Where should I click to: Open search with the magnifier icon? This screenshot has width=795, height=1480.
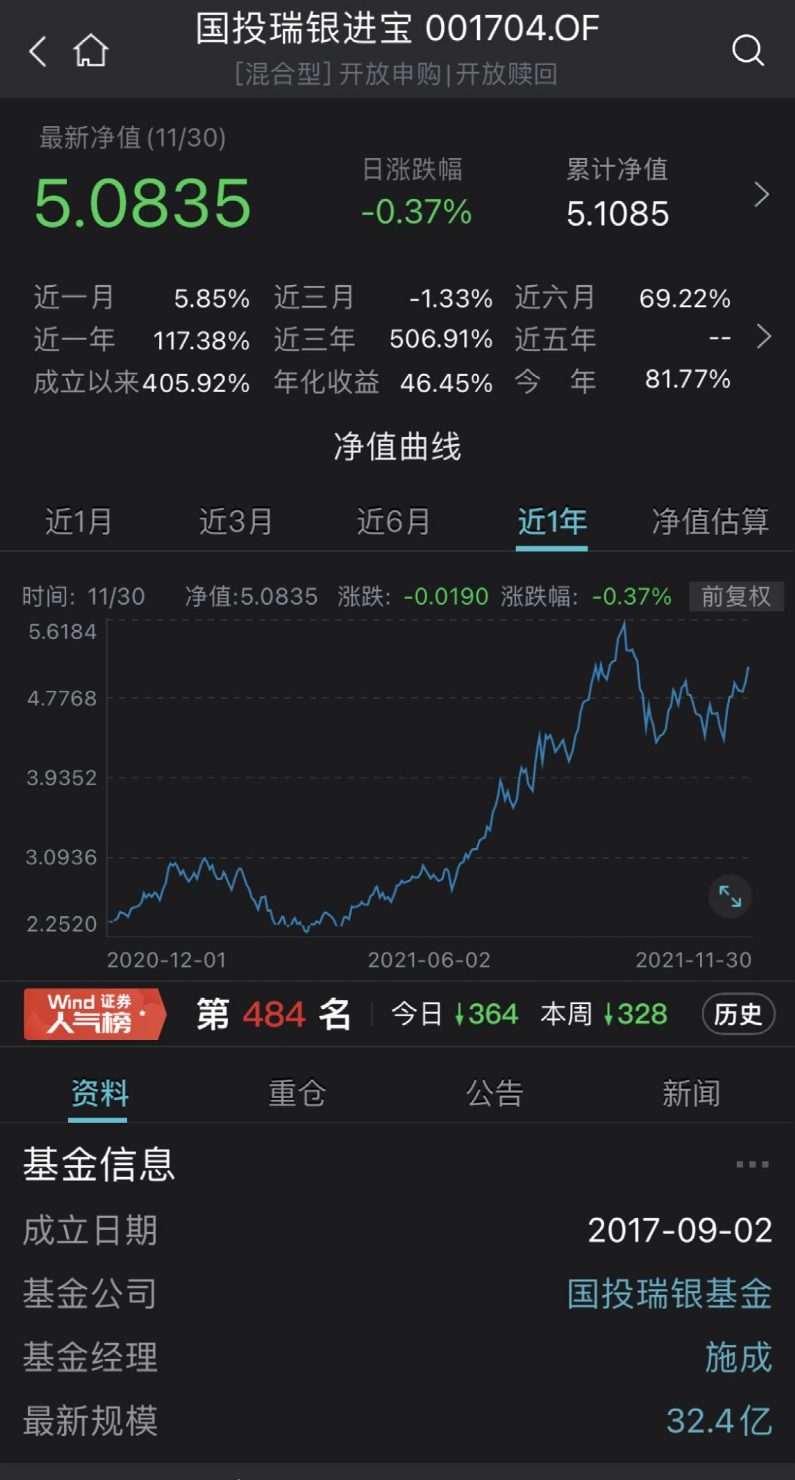747,50
